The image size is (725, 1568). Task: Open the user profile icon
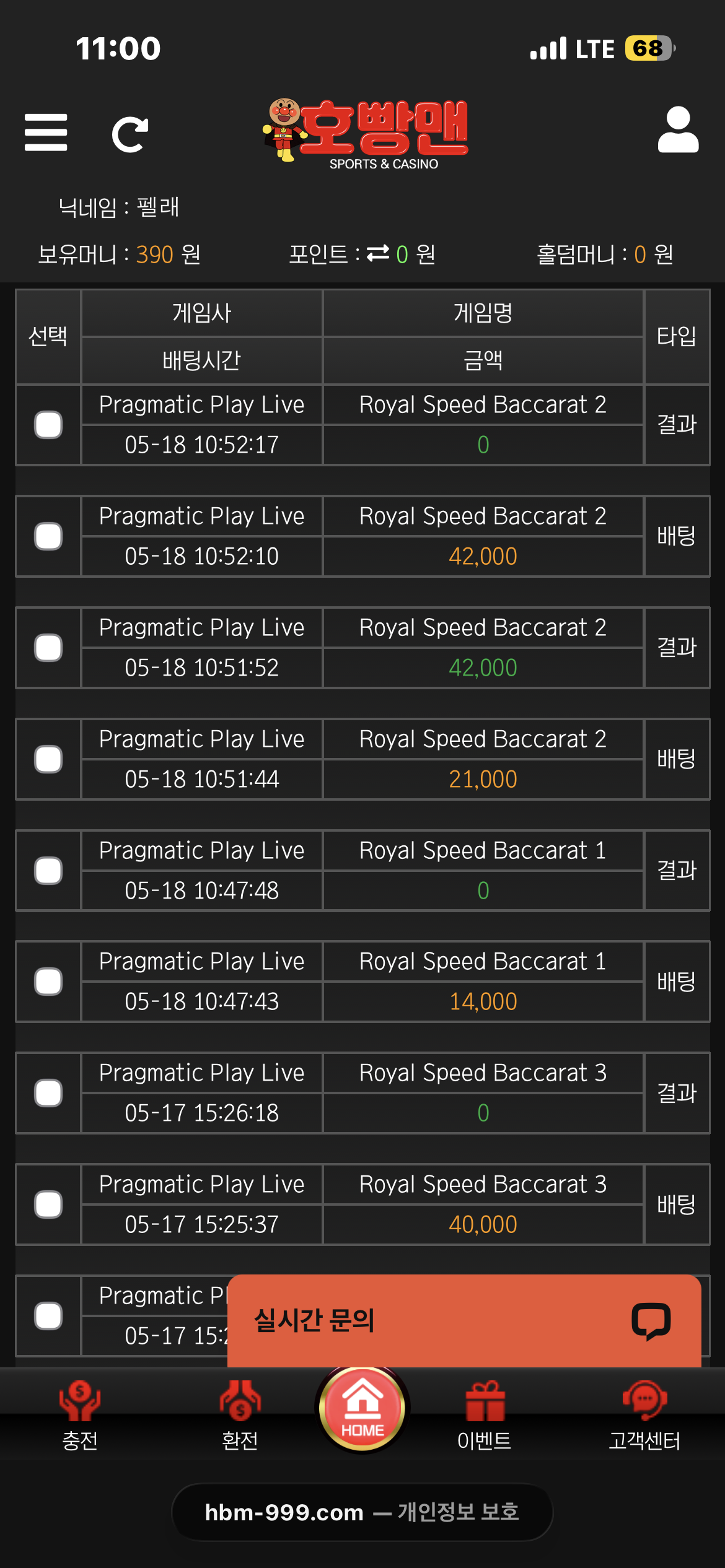[x=678, y=129]
